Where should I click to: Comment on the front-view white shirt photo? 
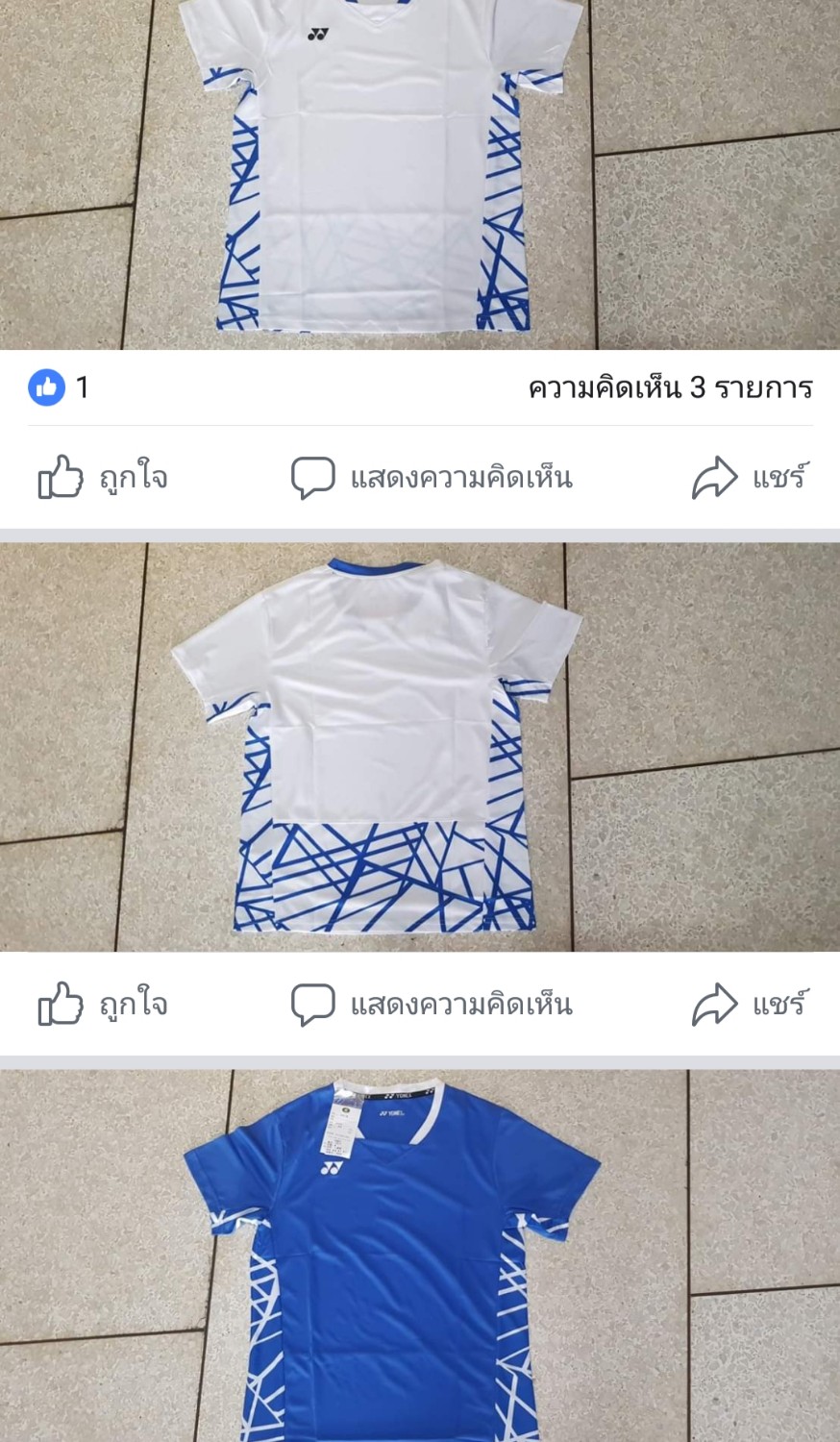(x=432, y=478)
